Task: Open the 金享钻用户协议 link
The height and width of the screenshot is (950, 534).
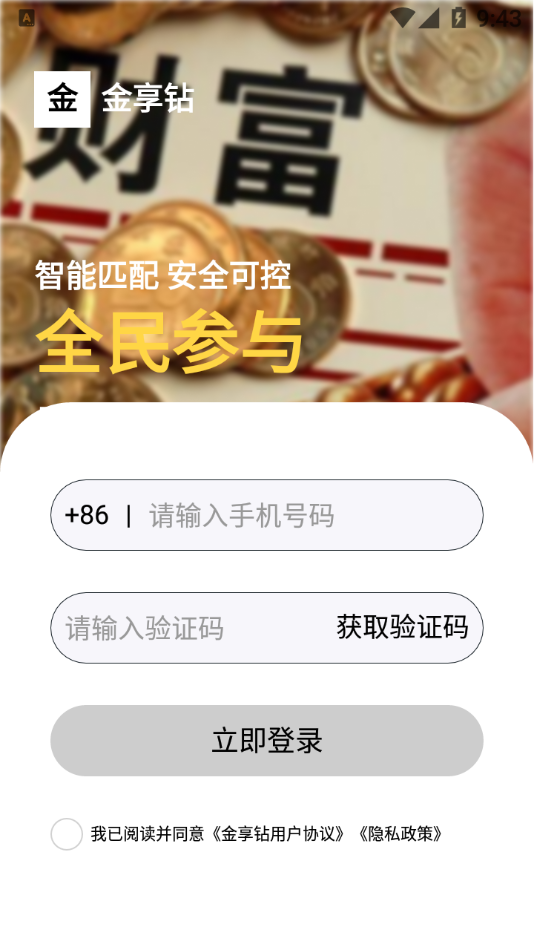Action: (278, 834)
